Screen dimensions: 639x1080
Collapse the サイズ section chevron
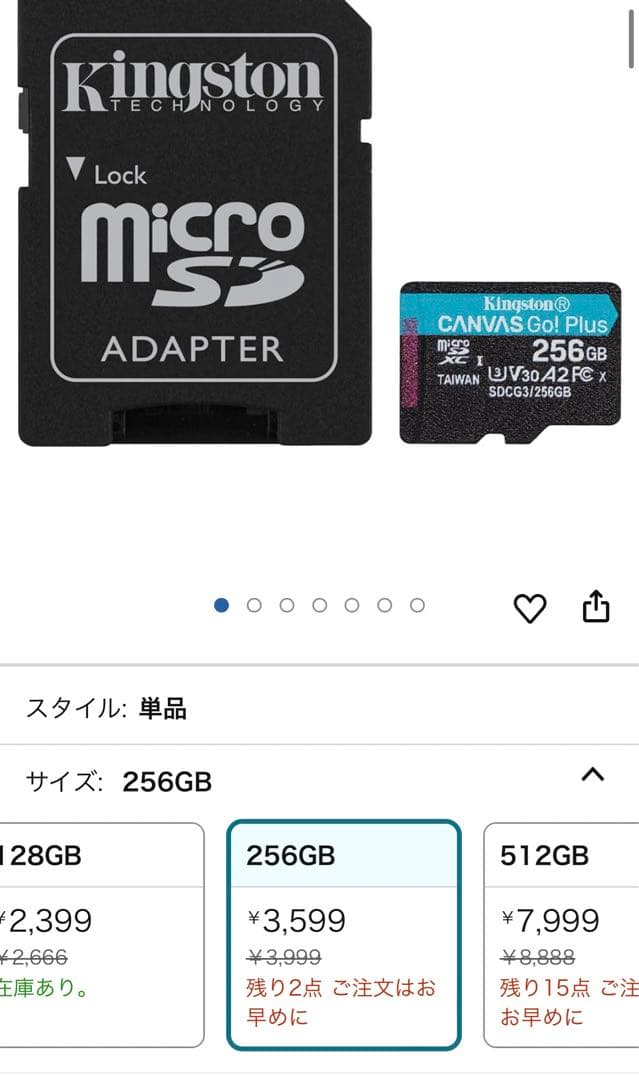pyautogui.click(x=593, y=775)
